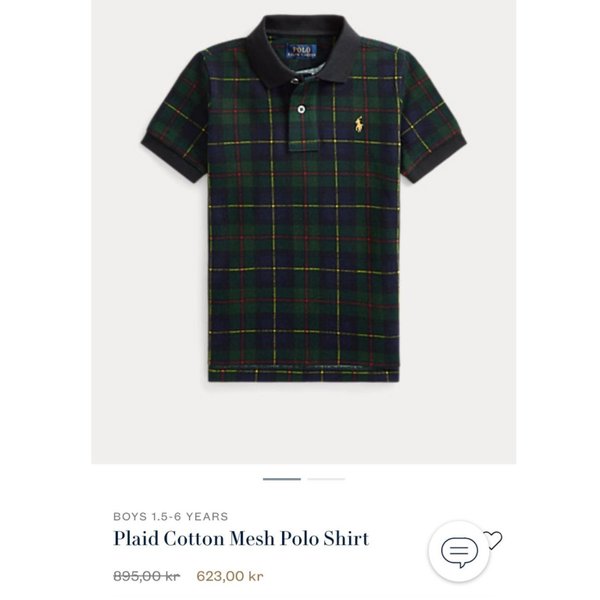The width and height of the screenshot is (600, 600).
Task: Jump to the second product image indicator
Action: (326, 479)
